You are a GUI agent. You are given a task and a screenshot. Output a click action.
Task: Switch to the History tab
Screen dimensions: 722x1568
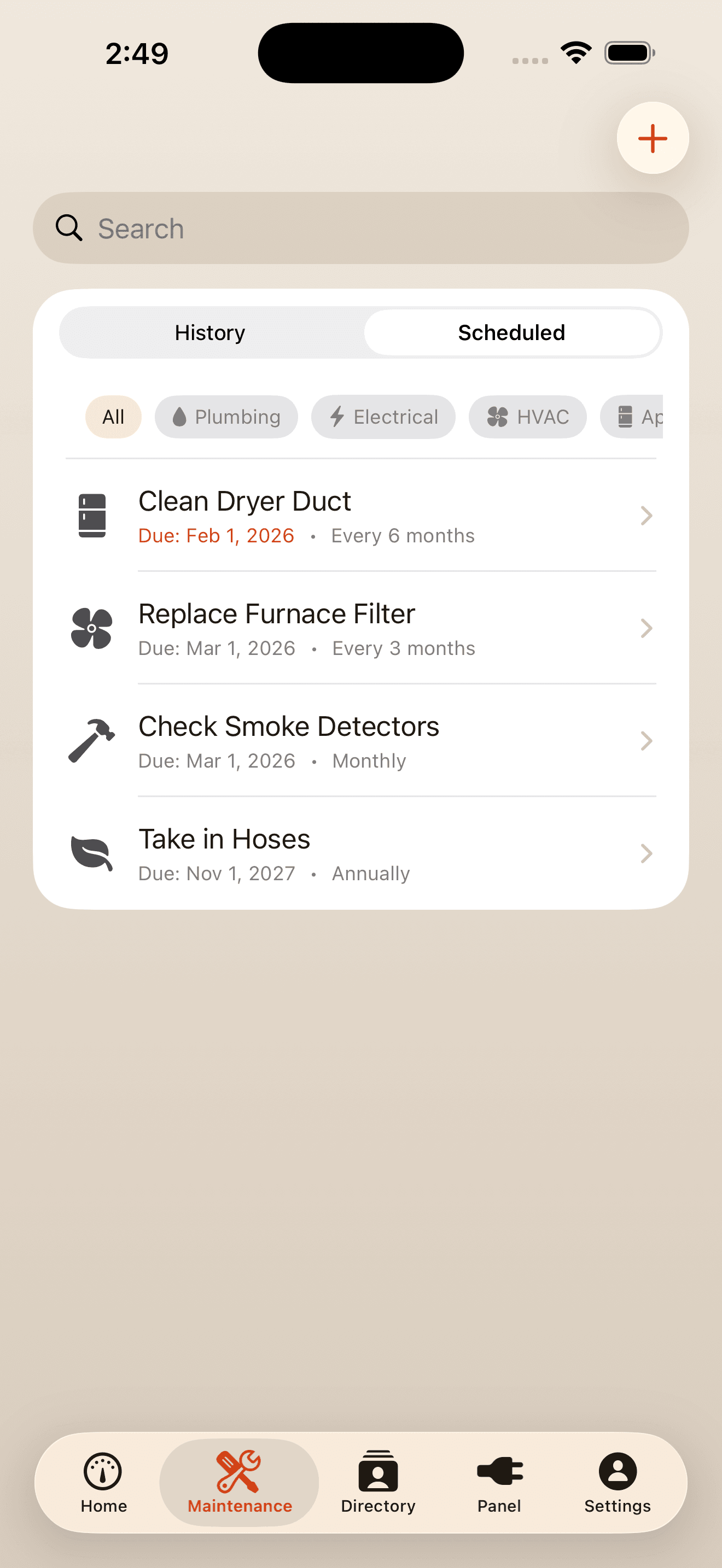(209, 332)
